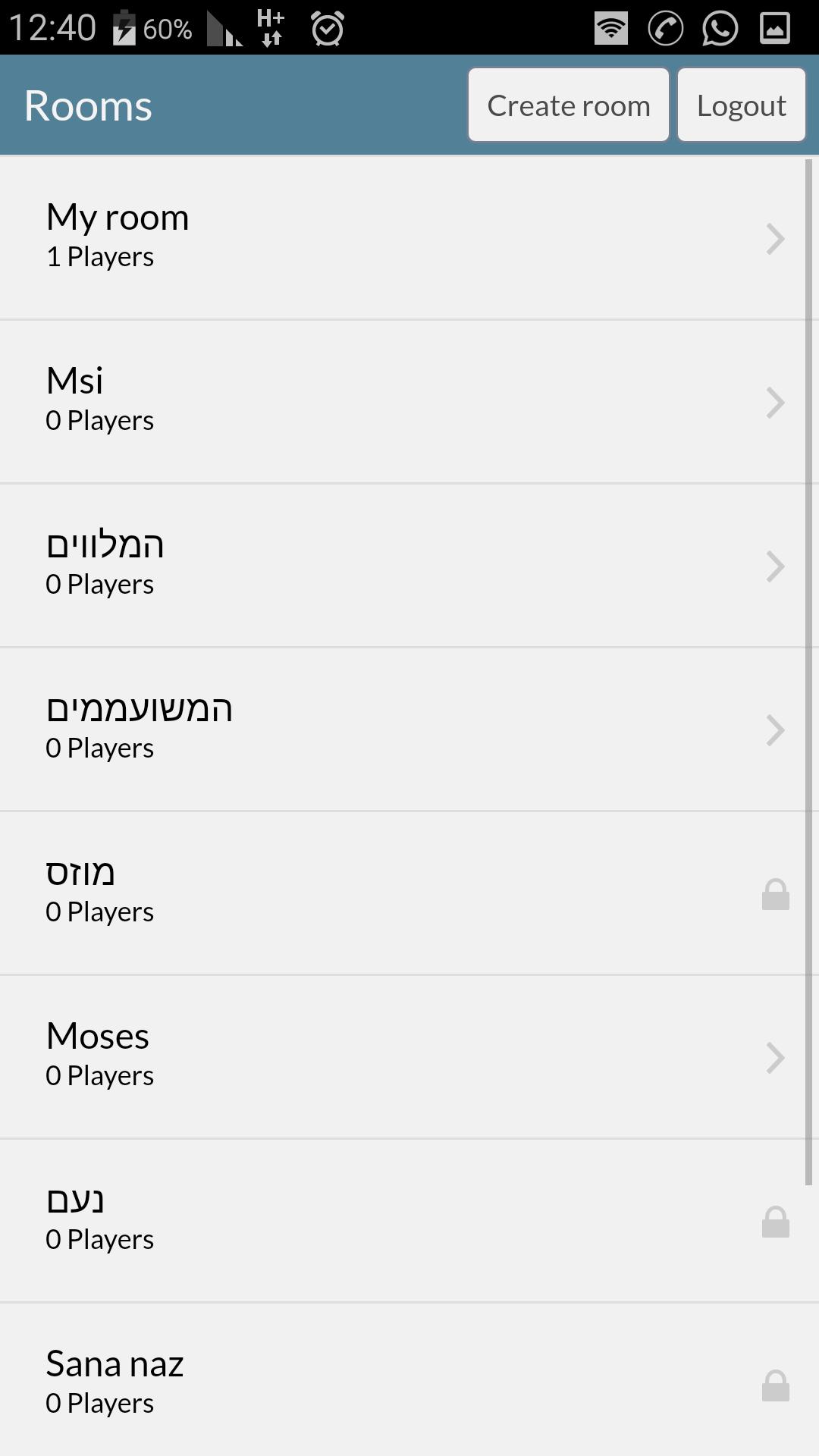Tap the Create room button
Screen dimensions: 819x1456
(x=568, y=105)
